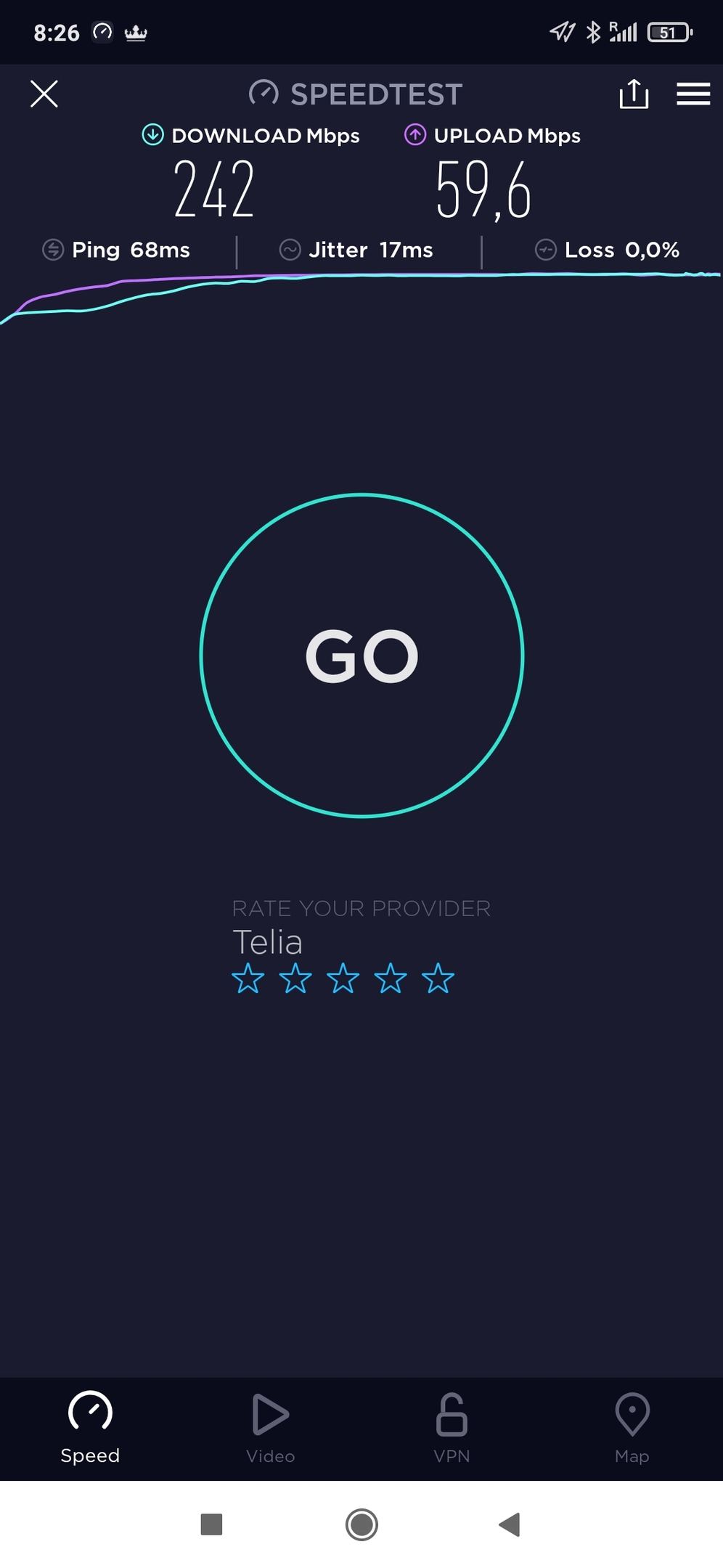Tap the system home button
The width and height of the screenshot is (723, 1568).
coord(361,1524)
